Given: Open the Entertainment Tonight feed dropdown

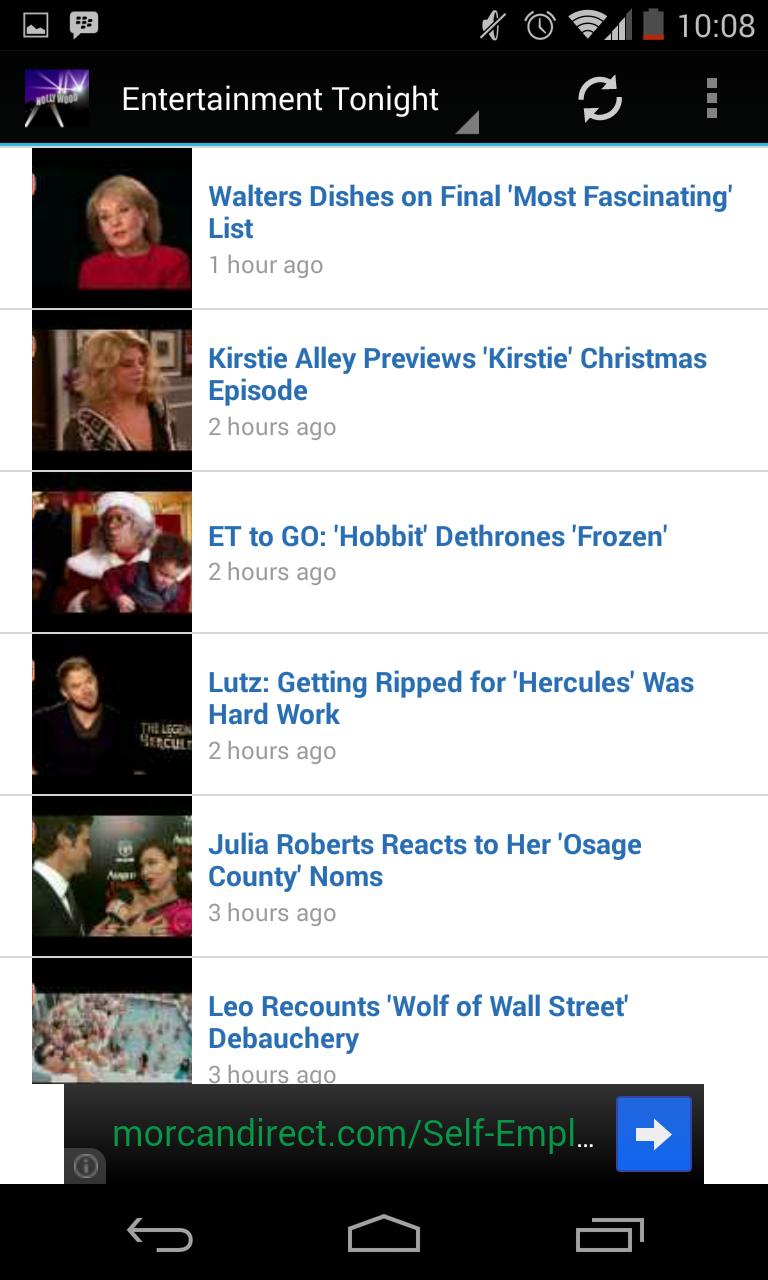Looking at the screenshot, I should coord(280,99).
